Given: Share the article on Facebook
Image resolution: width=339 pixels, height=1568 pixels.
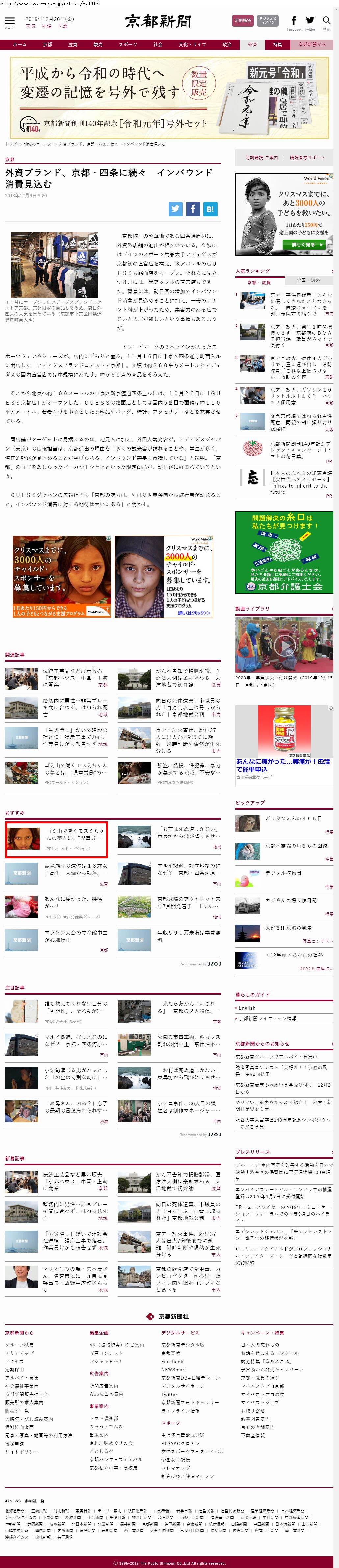Looking at the screenshot, I should (x=192, y=209).
